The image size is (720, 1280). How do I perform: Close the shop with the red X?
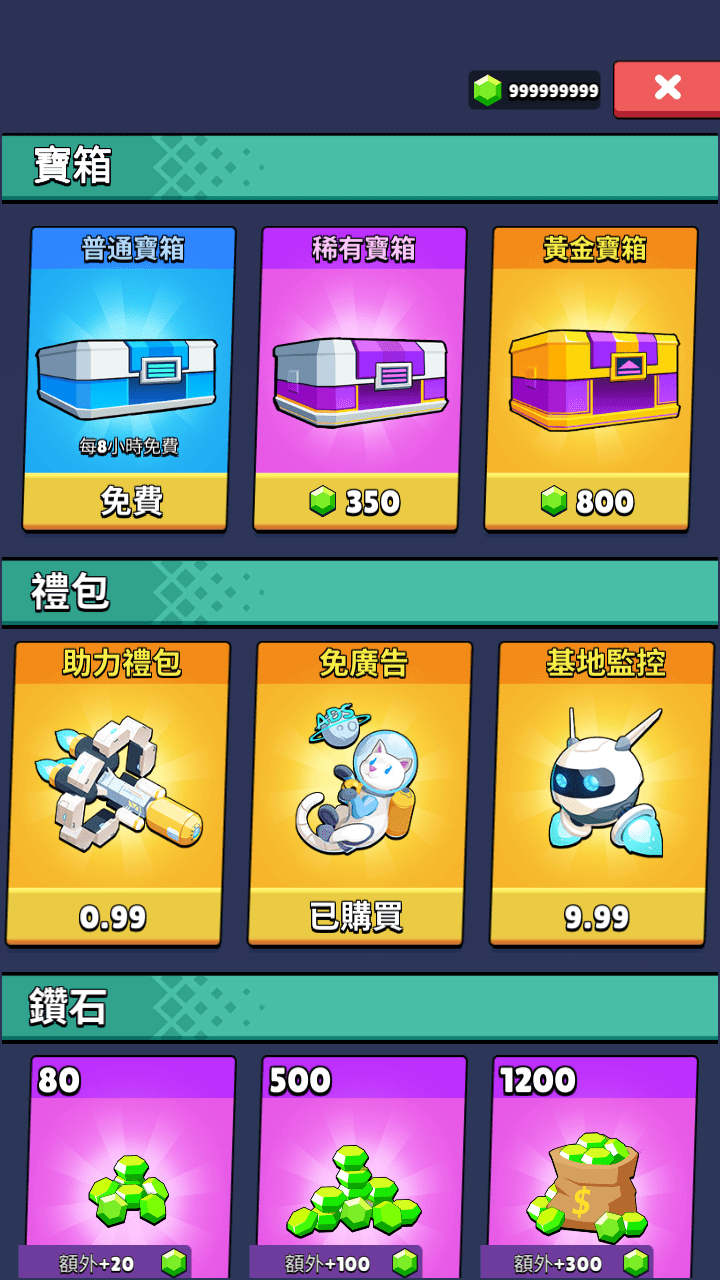click(666, 88)
